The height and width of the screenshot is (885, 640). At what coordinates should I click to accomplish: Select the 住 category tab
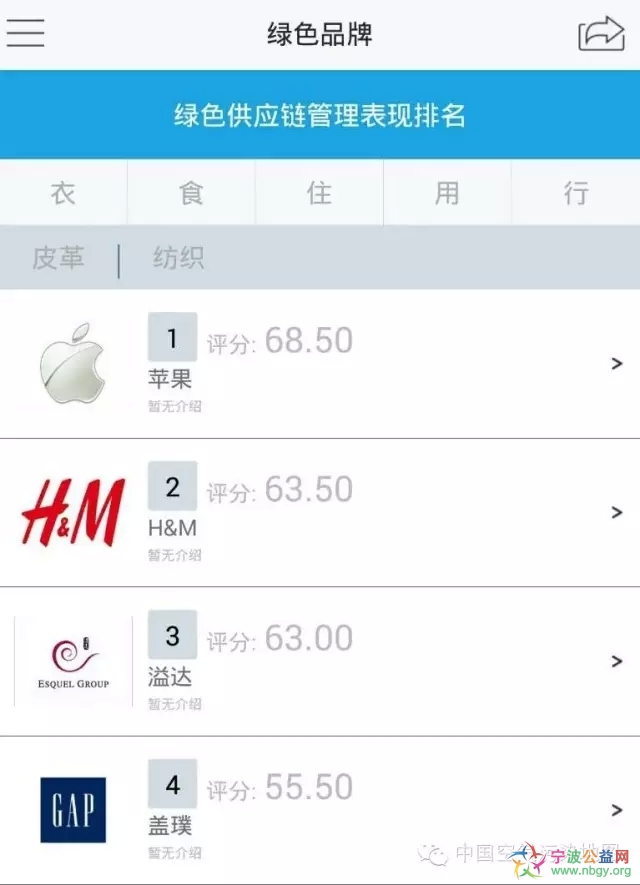(x=319, y=193)
